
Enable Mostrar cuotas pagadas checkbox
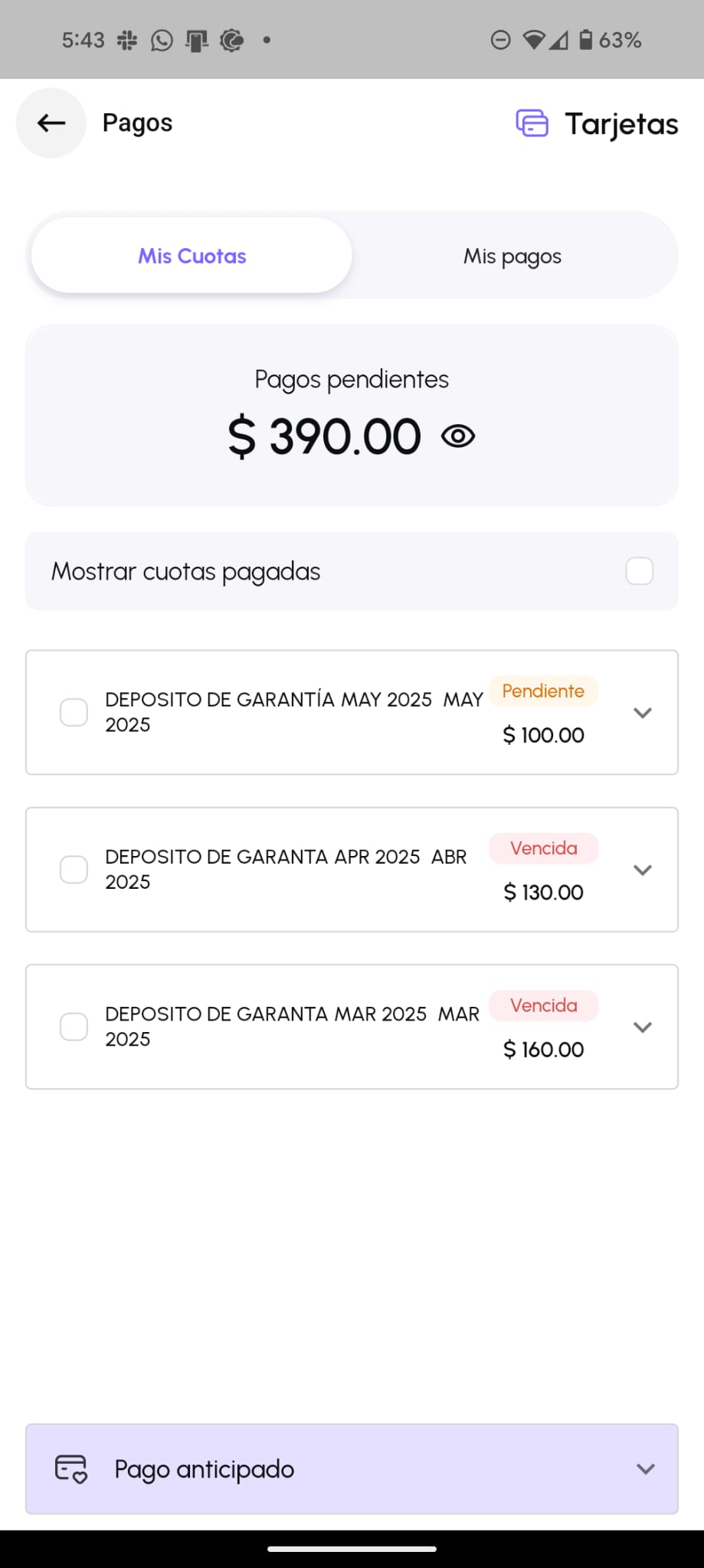pyautogui.click(x=639, y=571)
